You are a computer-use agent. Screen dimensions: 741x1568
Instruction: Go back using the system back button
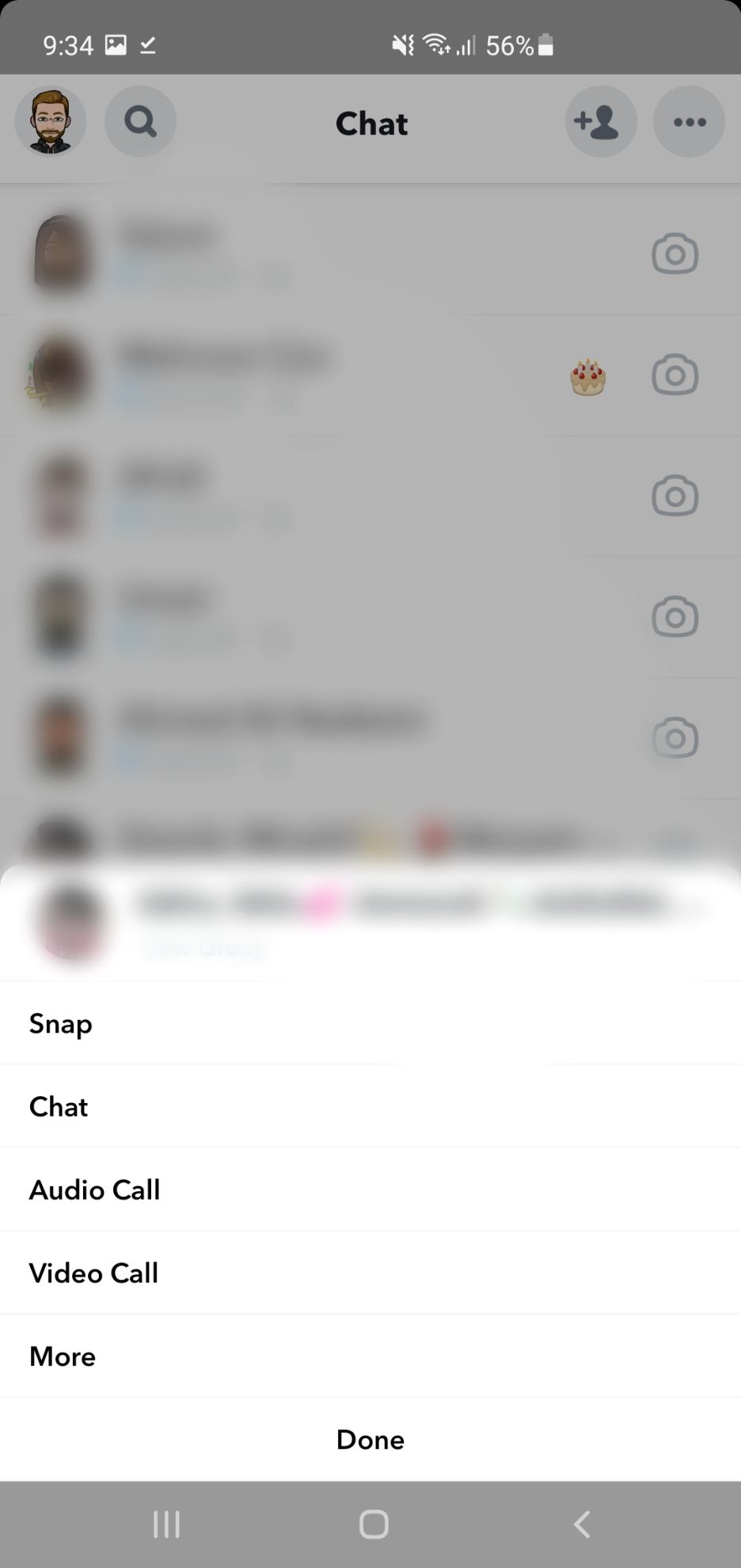pyautogui.click(x=582, y=1524)
